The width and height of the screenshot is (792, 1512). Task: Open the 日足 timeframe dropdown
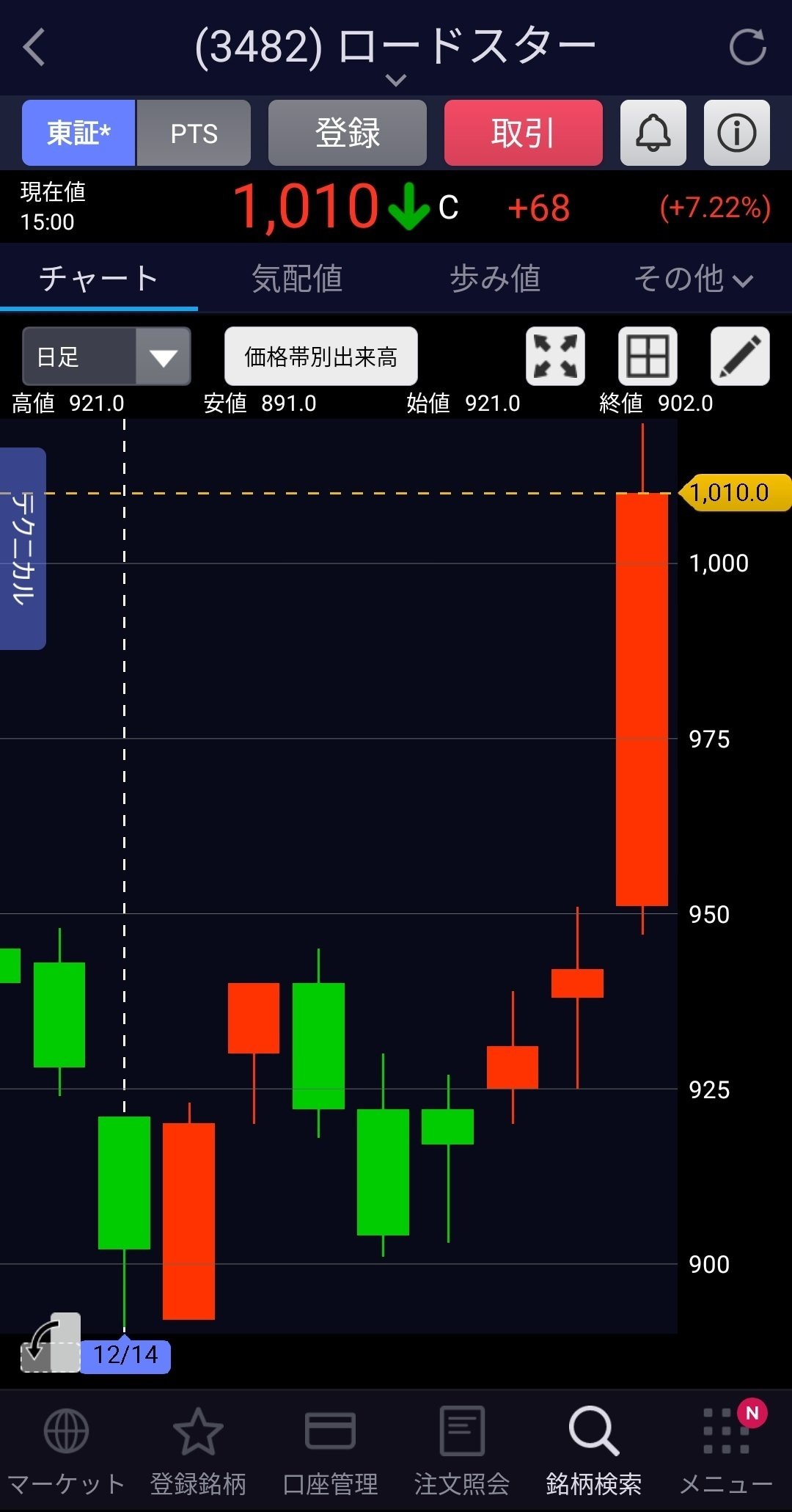point(106,357)
